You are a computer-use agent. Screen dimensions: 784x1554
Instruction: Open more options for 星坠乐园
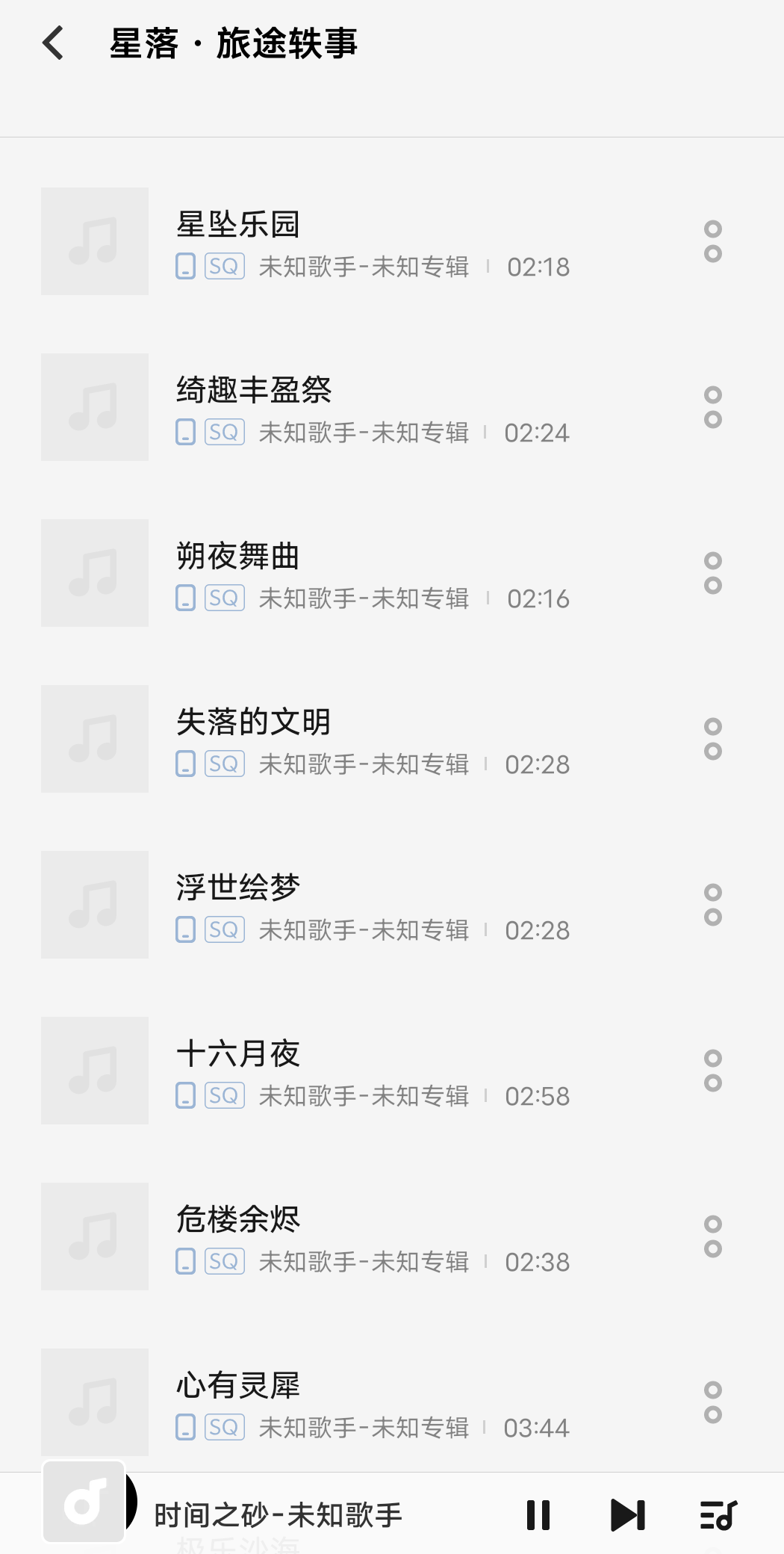pyautogui.click(x=712, y=241)
